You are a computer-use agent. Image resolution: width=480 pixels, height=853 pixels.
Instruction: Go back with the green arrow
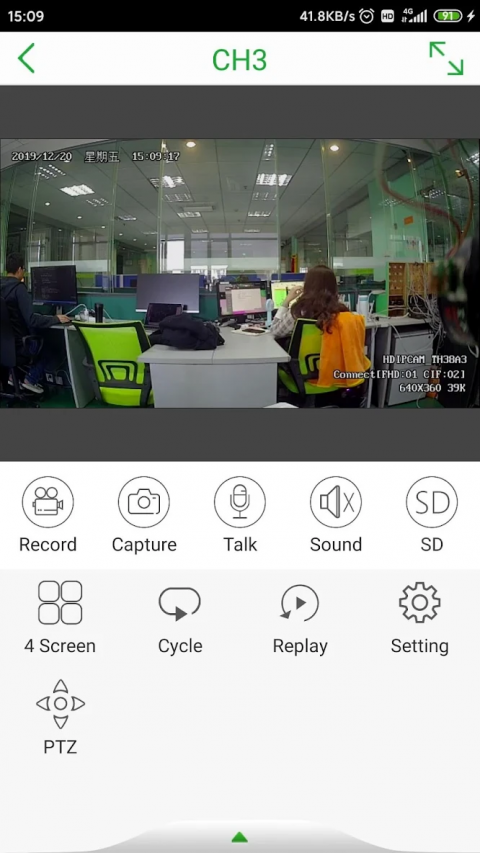[26, 59]
